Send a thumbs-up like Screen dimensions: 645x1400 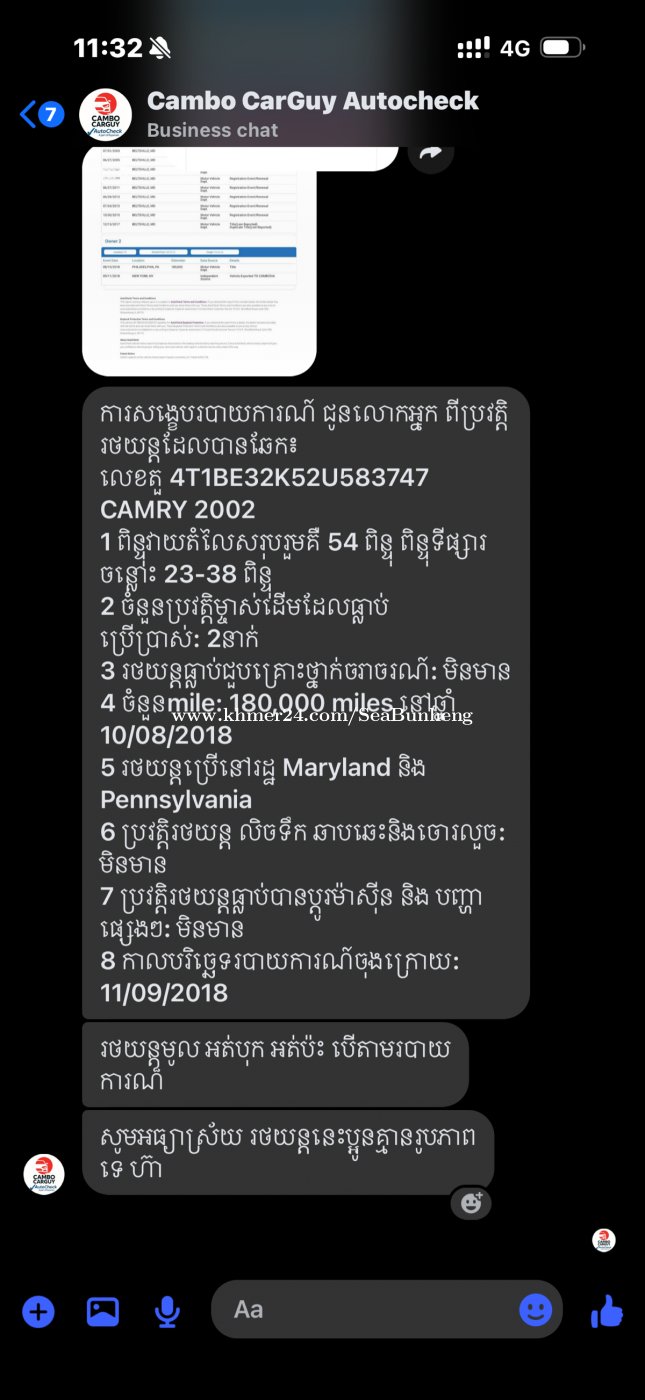607,1310
